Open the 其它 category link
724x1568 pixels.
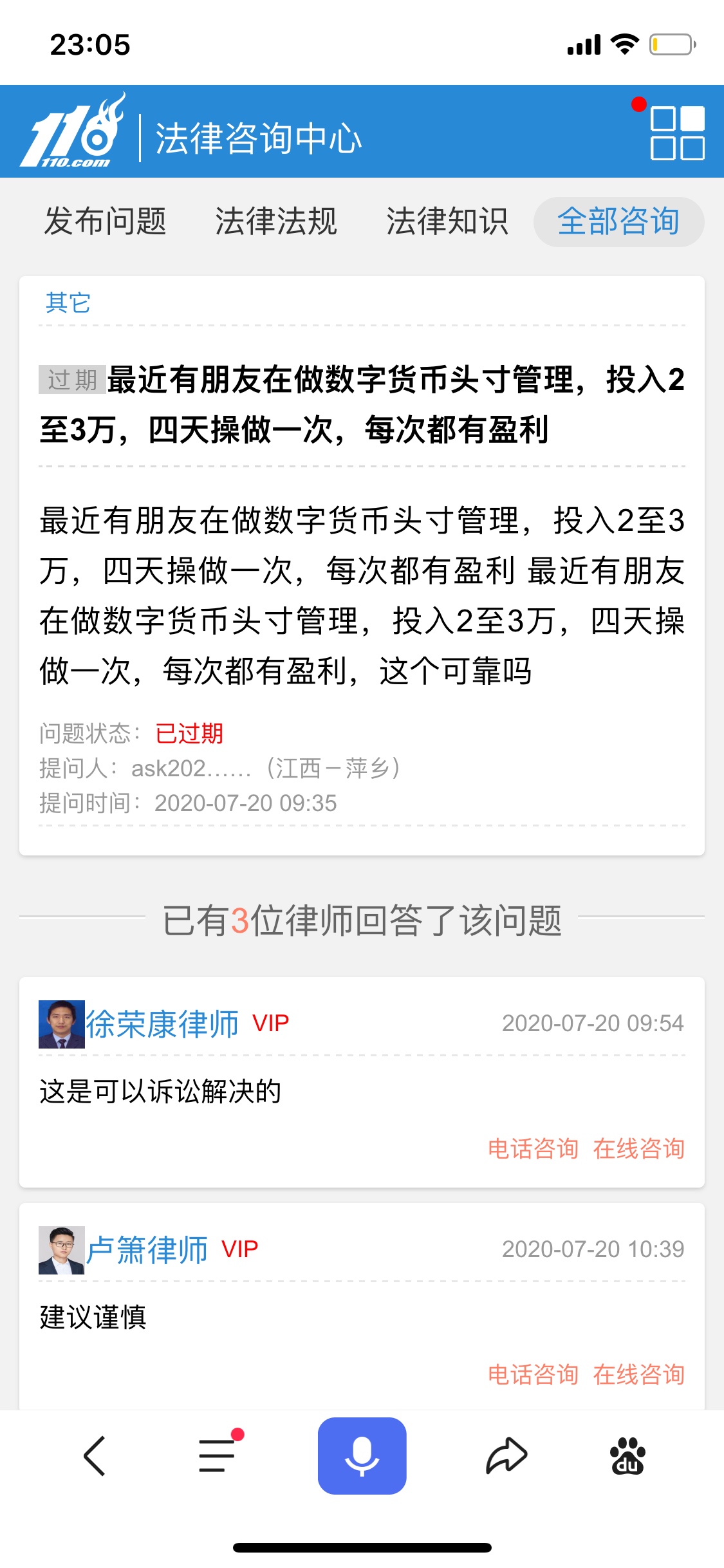point(68,303)
